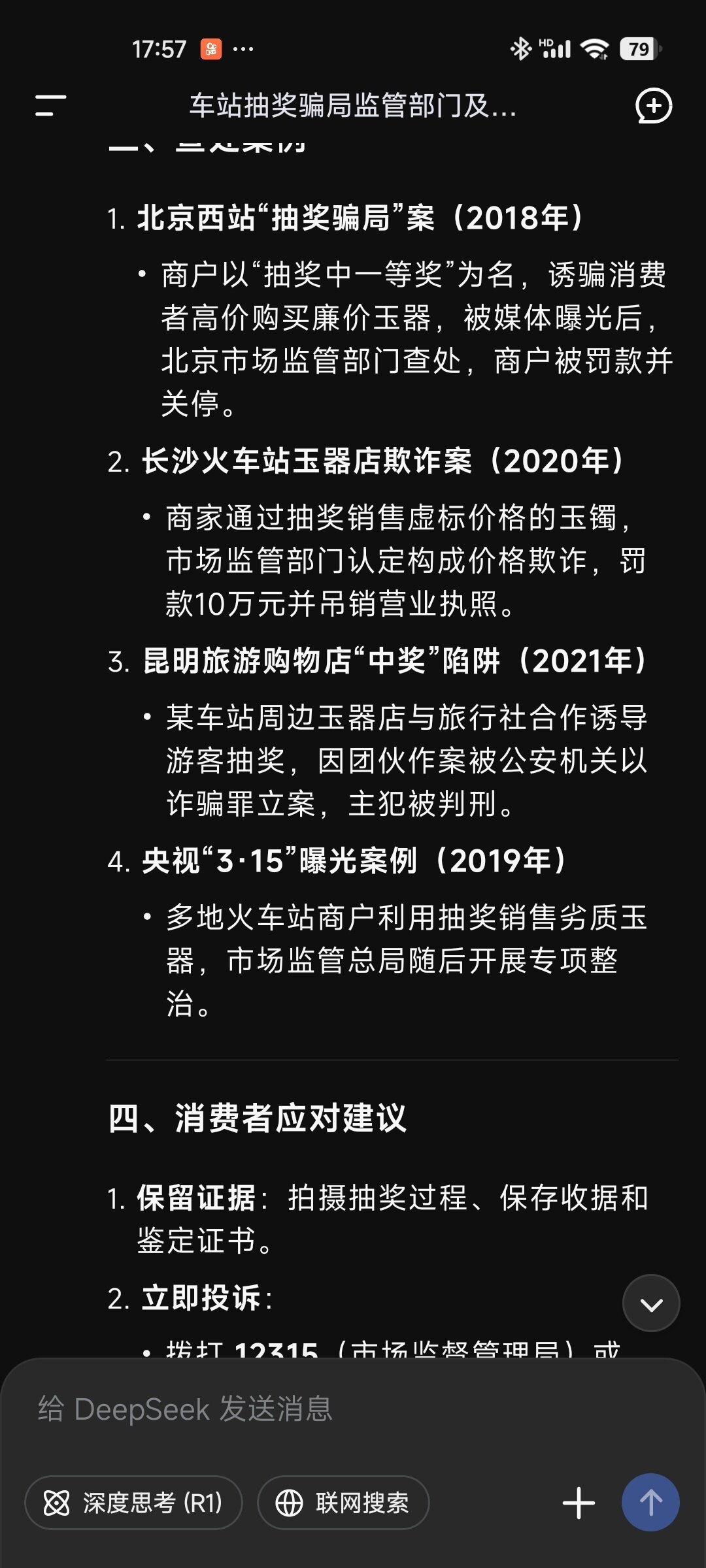Open the plus attachment menu
Image resolution: width=706 pixels, height=1568 pixels.
[579, 1503]
